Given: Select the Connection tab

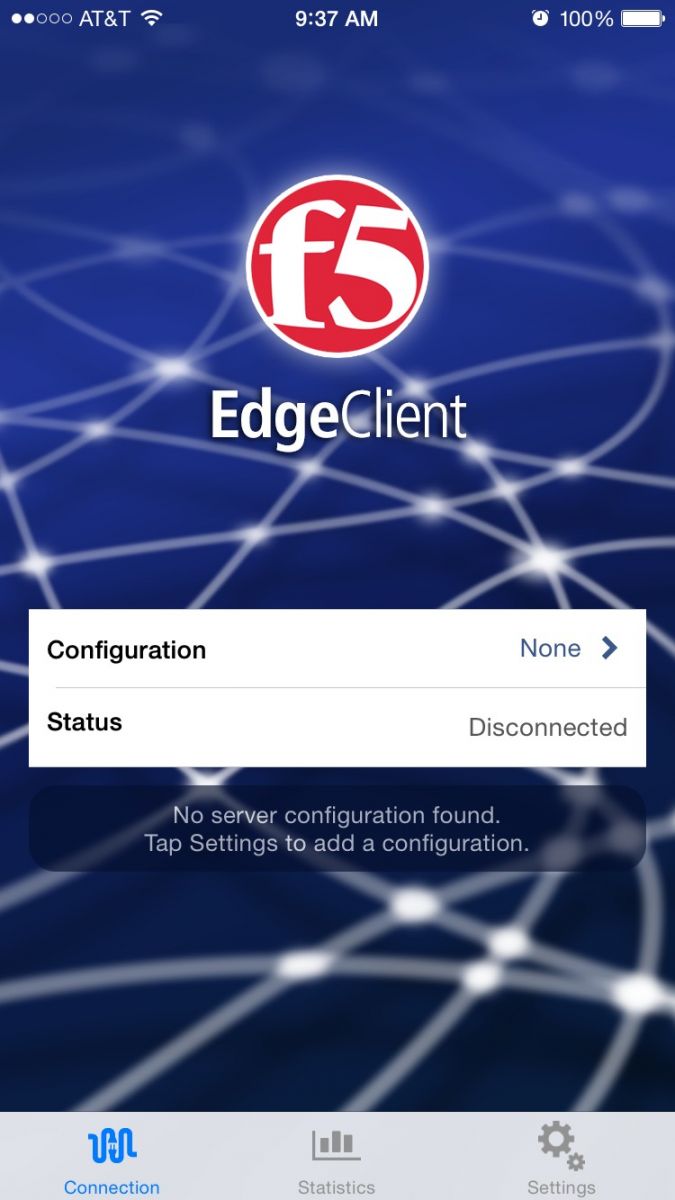Looking at the screenshot, I should (x=112, y=1158).
